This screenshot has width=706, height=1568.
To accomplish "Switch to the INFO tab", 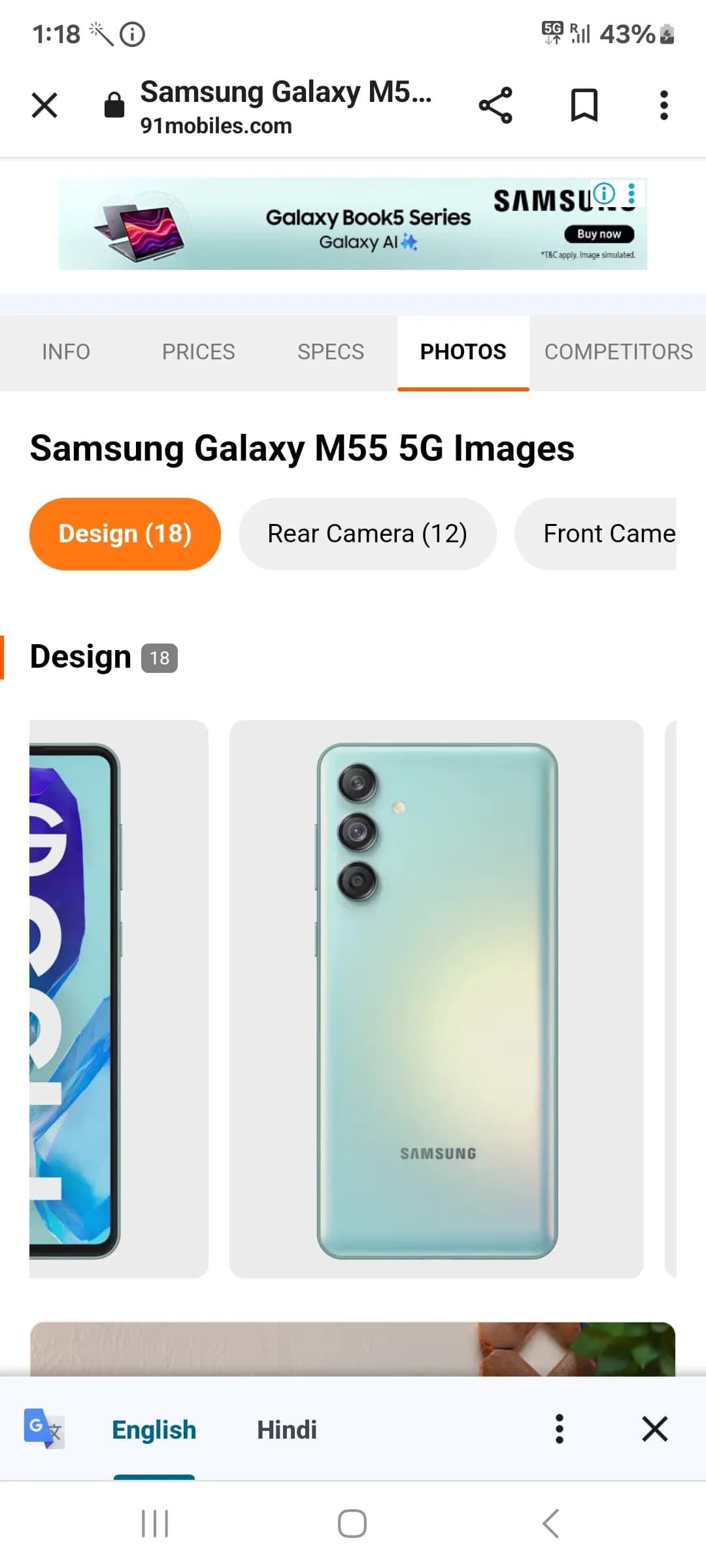I will click(x=66, y=352).
